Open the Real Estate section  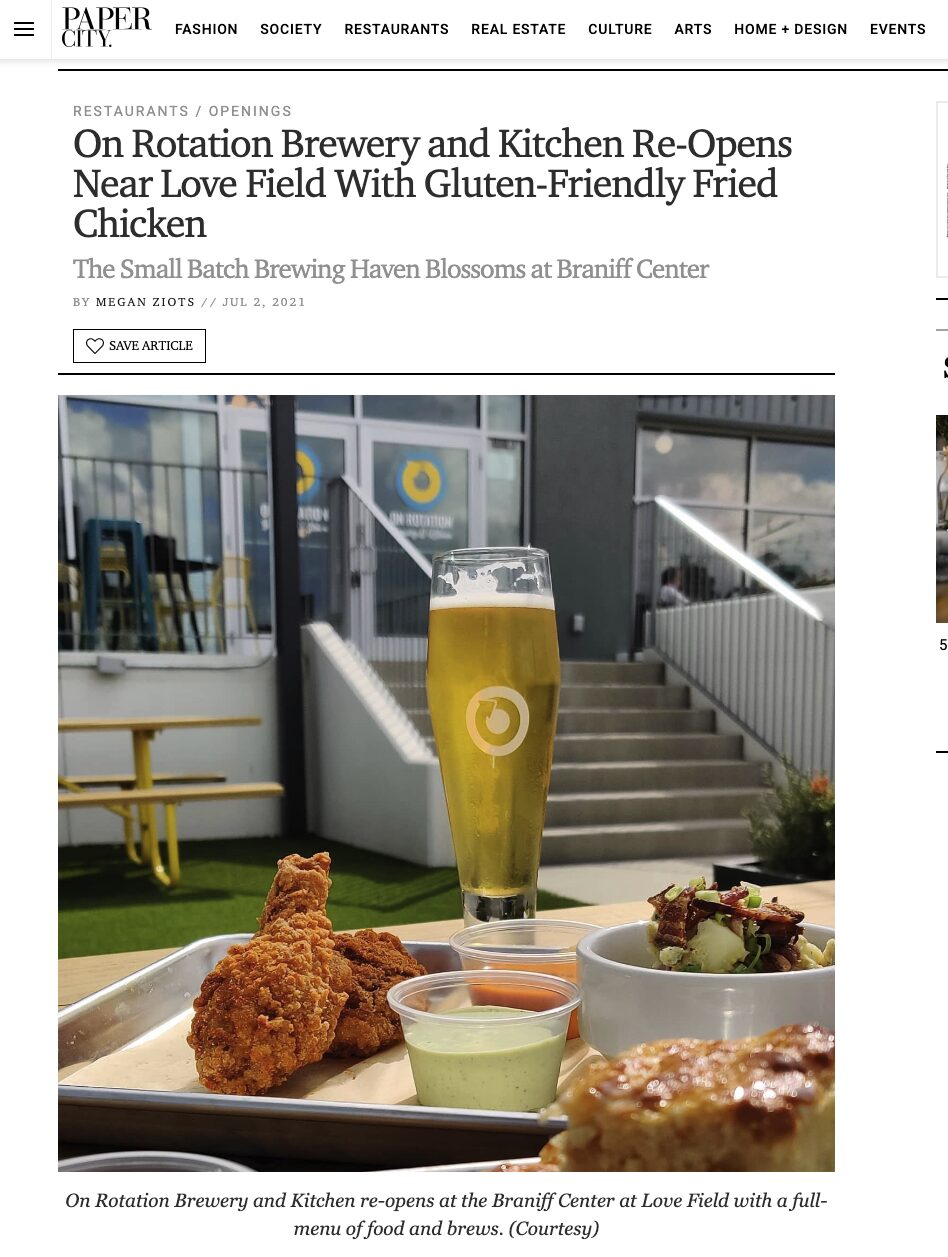(x=518, y=29)
